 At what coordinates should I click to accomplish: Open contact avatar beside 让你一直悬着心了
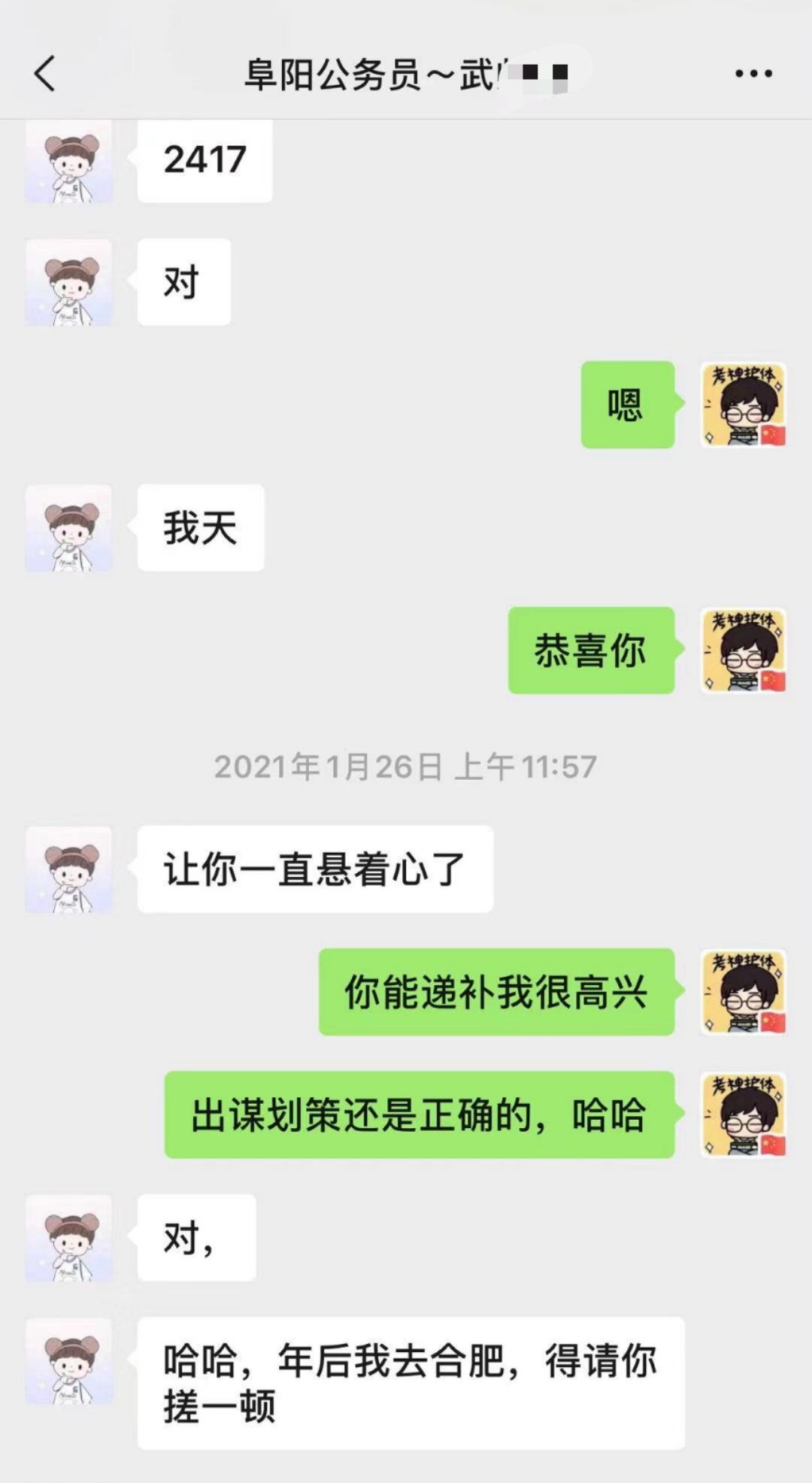(x=69, y=869)
